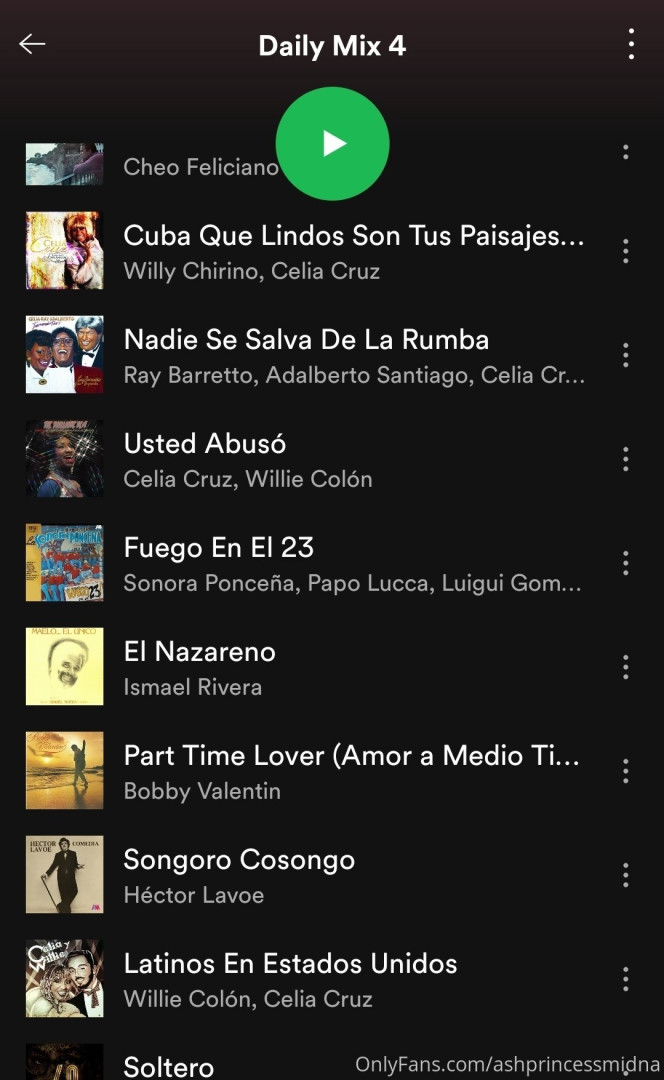Open more options for El Nazareno
The image size is (664, 1080).
(626, 667)
